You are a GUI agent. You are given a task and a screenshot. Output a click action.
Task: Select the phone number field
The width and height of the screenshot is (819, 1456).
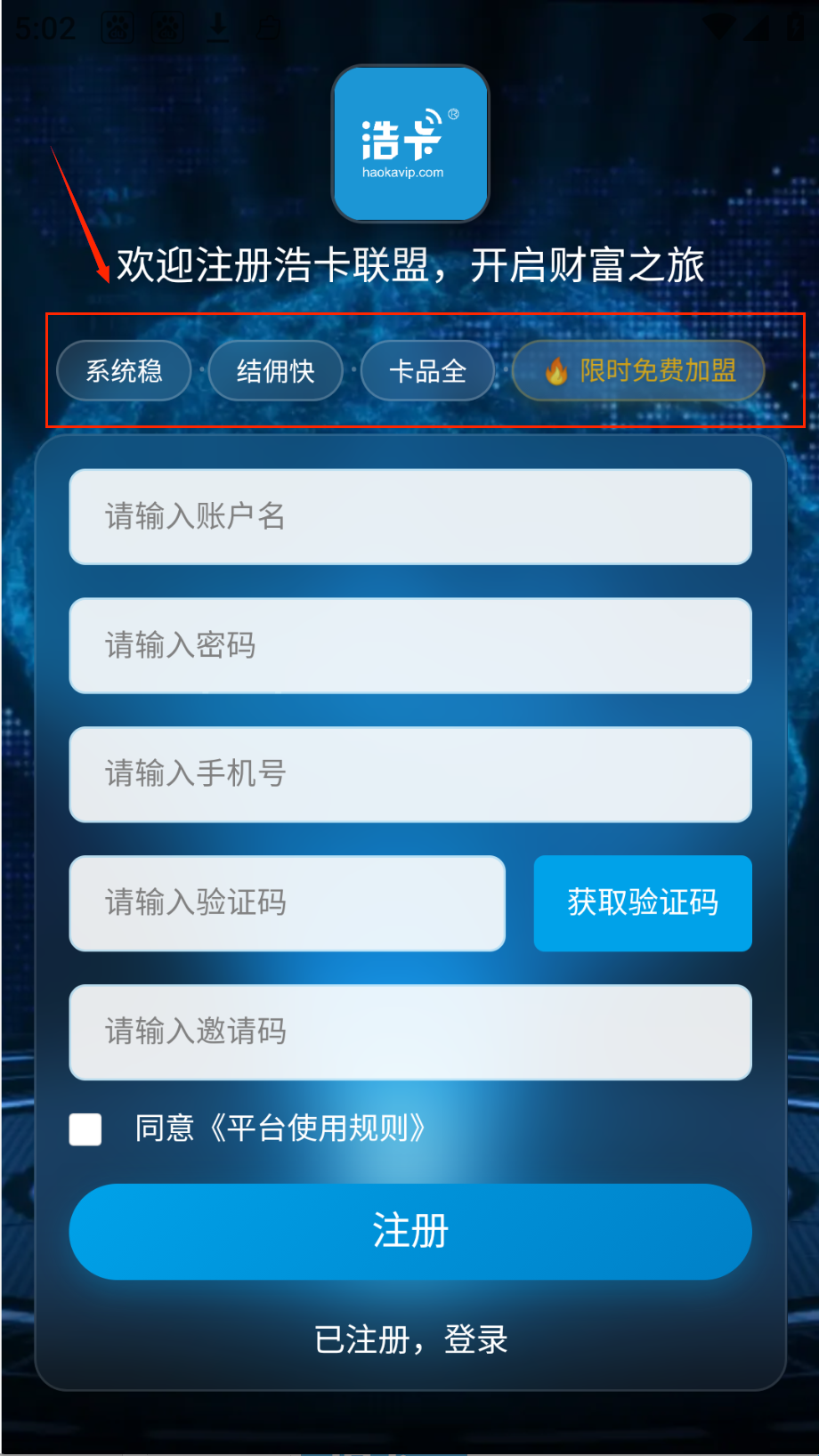410,774
